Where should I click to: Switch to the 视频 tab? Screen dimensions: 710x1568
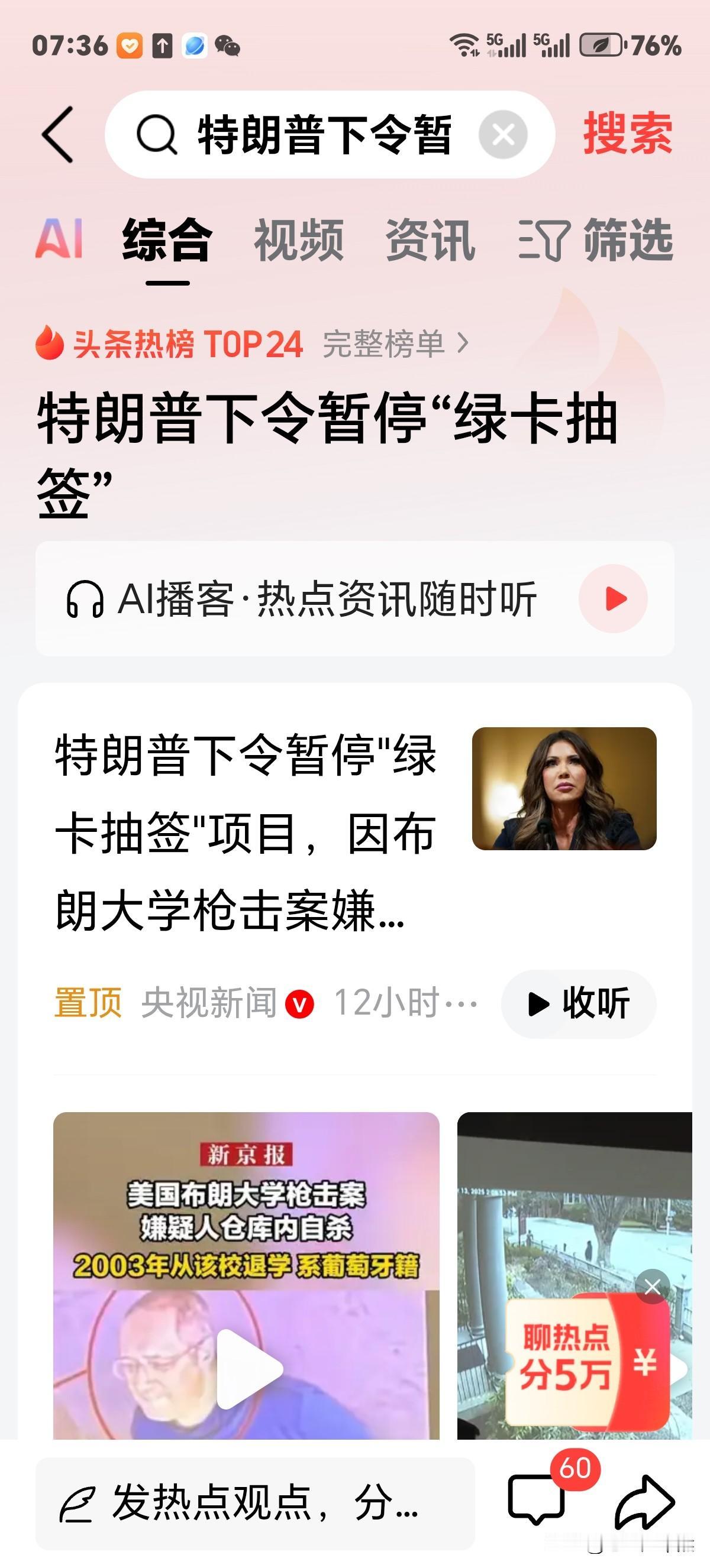pos(300,239)
